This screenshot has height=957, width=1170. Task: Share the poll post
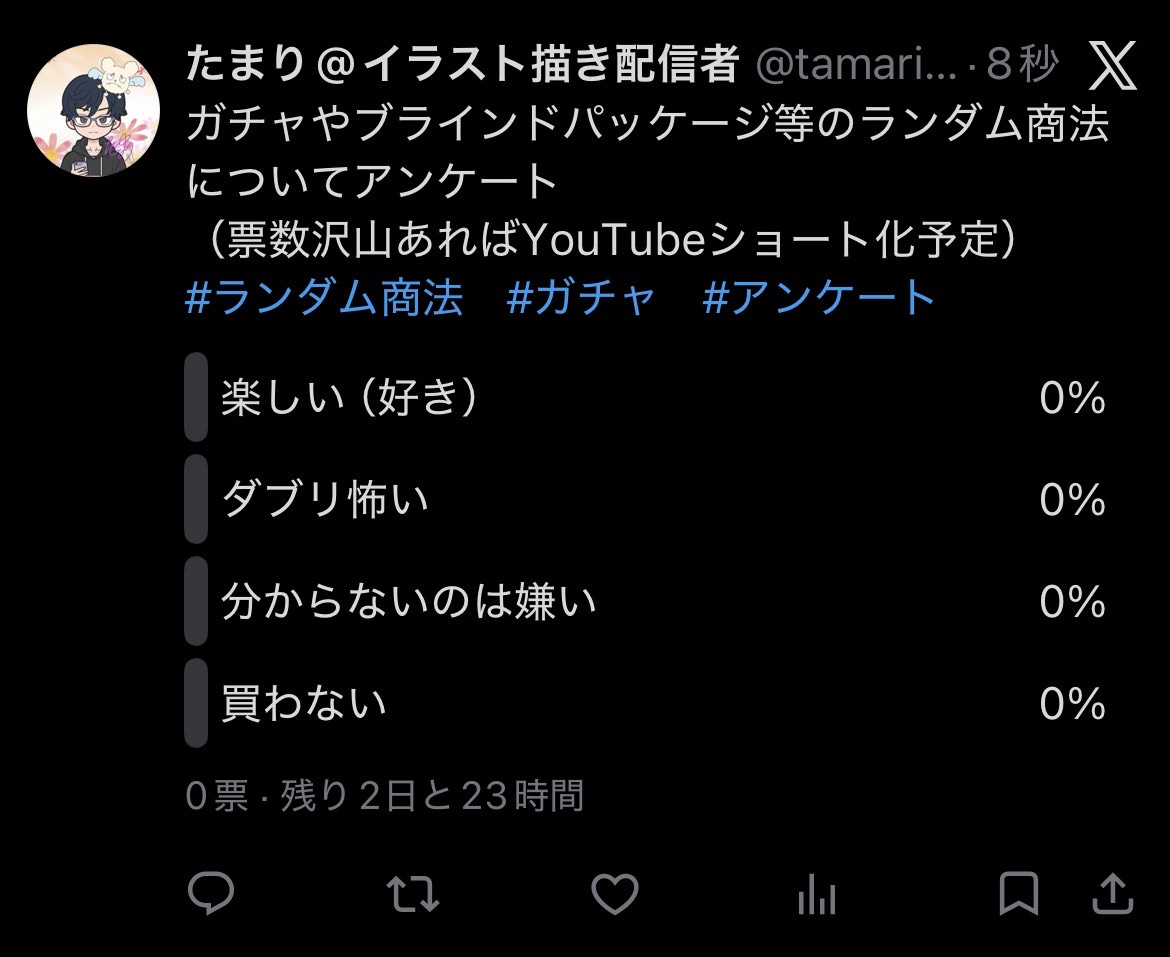[1113, 893]
